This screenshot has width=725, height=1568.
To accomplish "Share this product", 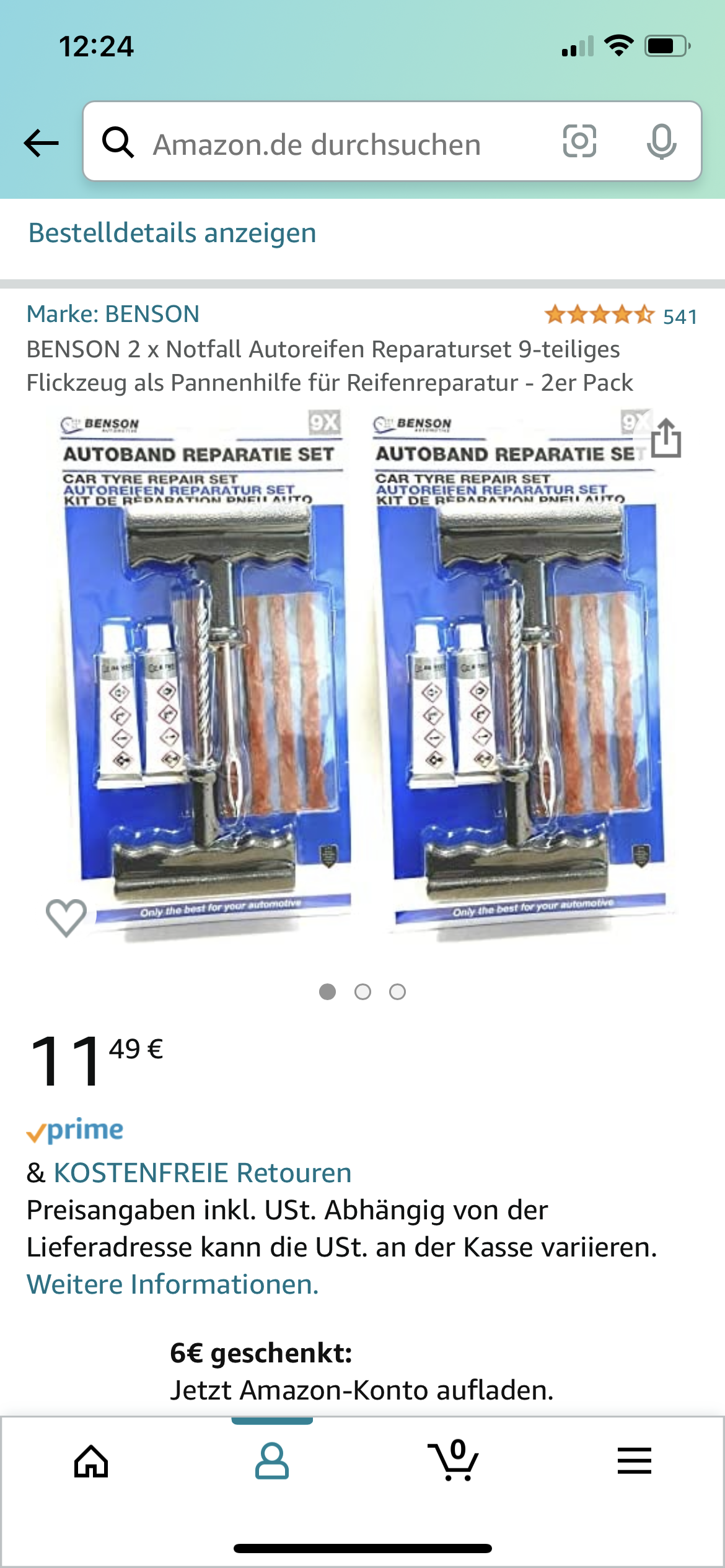I will point(666,439).
